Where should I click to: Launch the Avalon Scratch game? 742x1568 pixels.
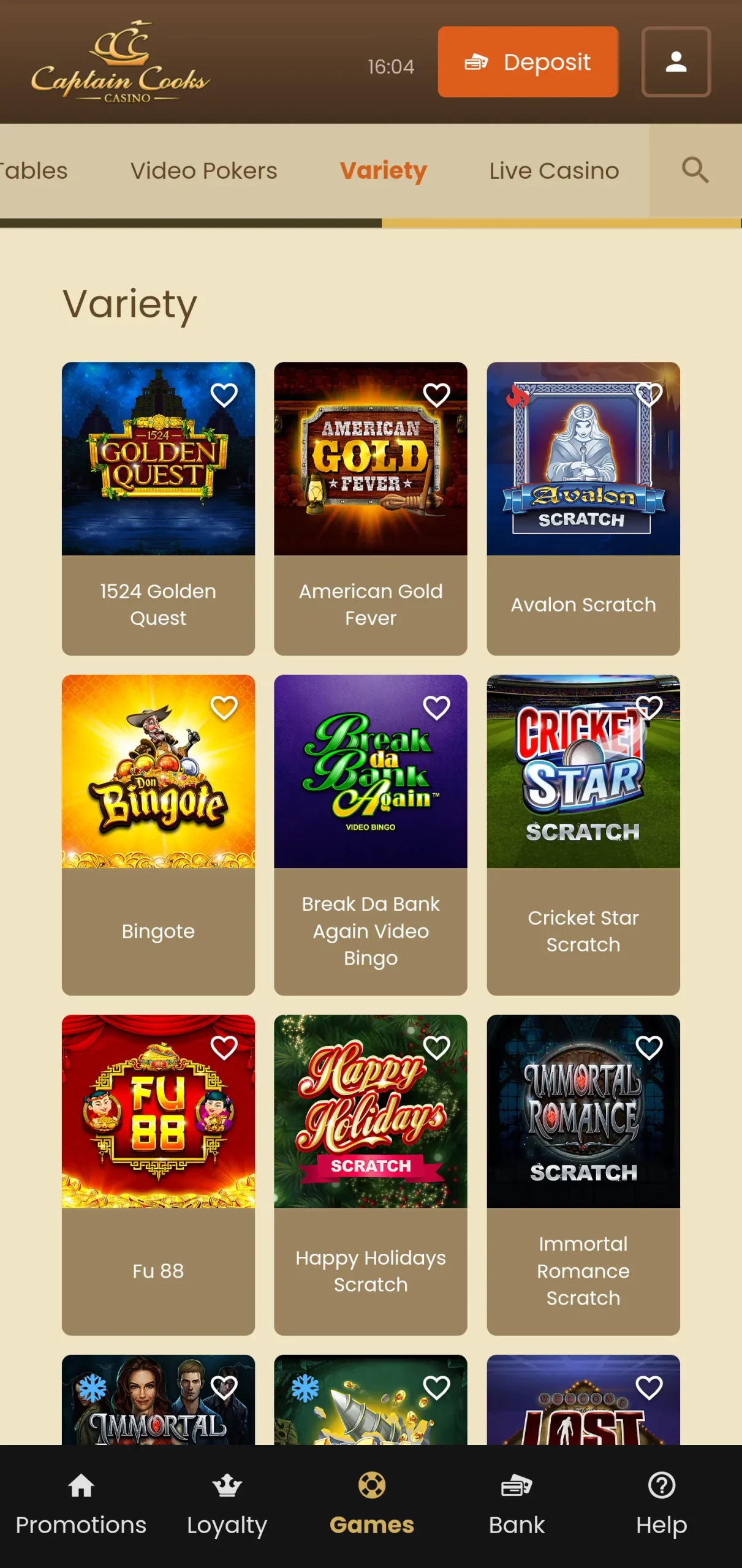(x=583, y=508)
